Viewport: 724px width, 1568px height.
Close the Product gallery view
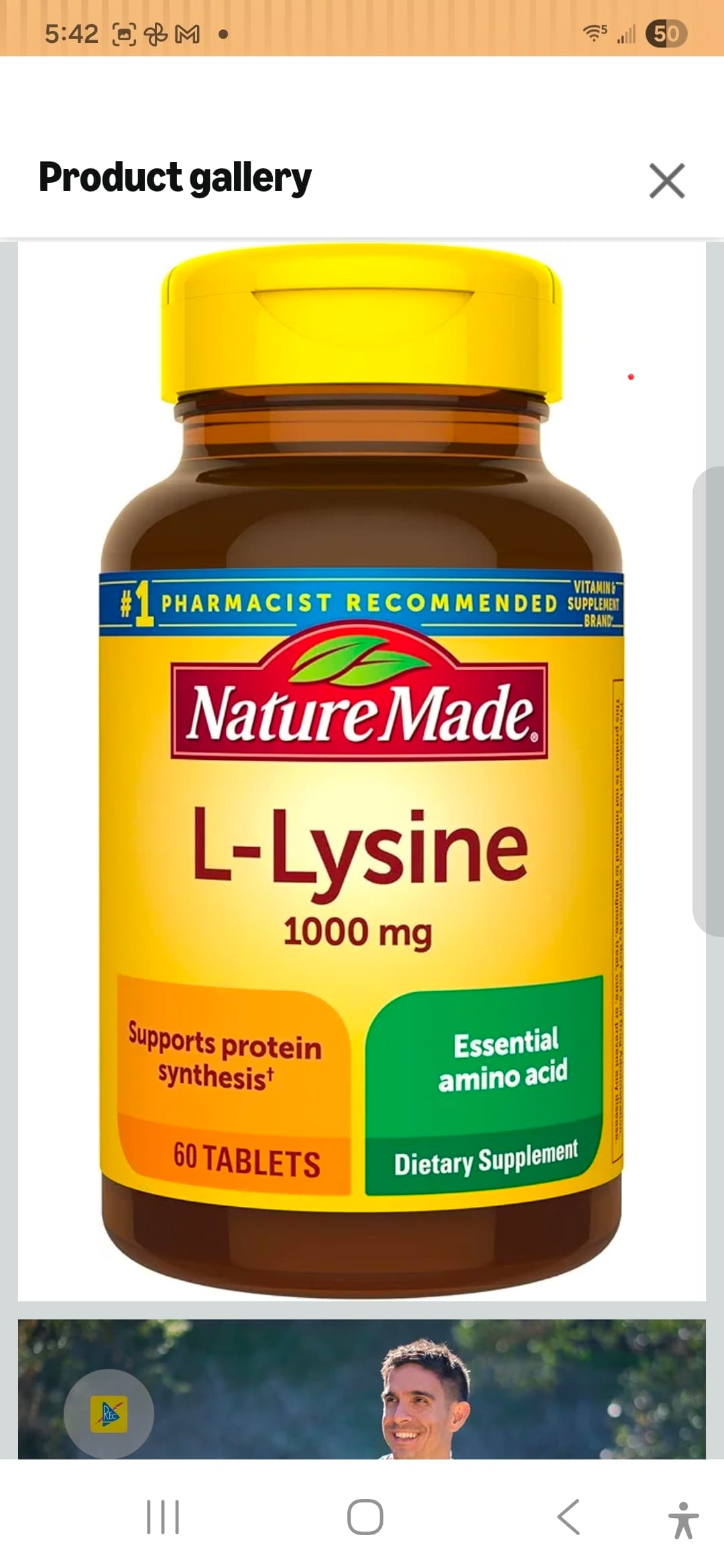pos(666,180)
